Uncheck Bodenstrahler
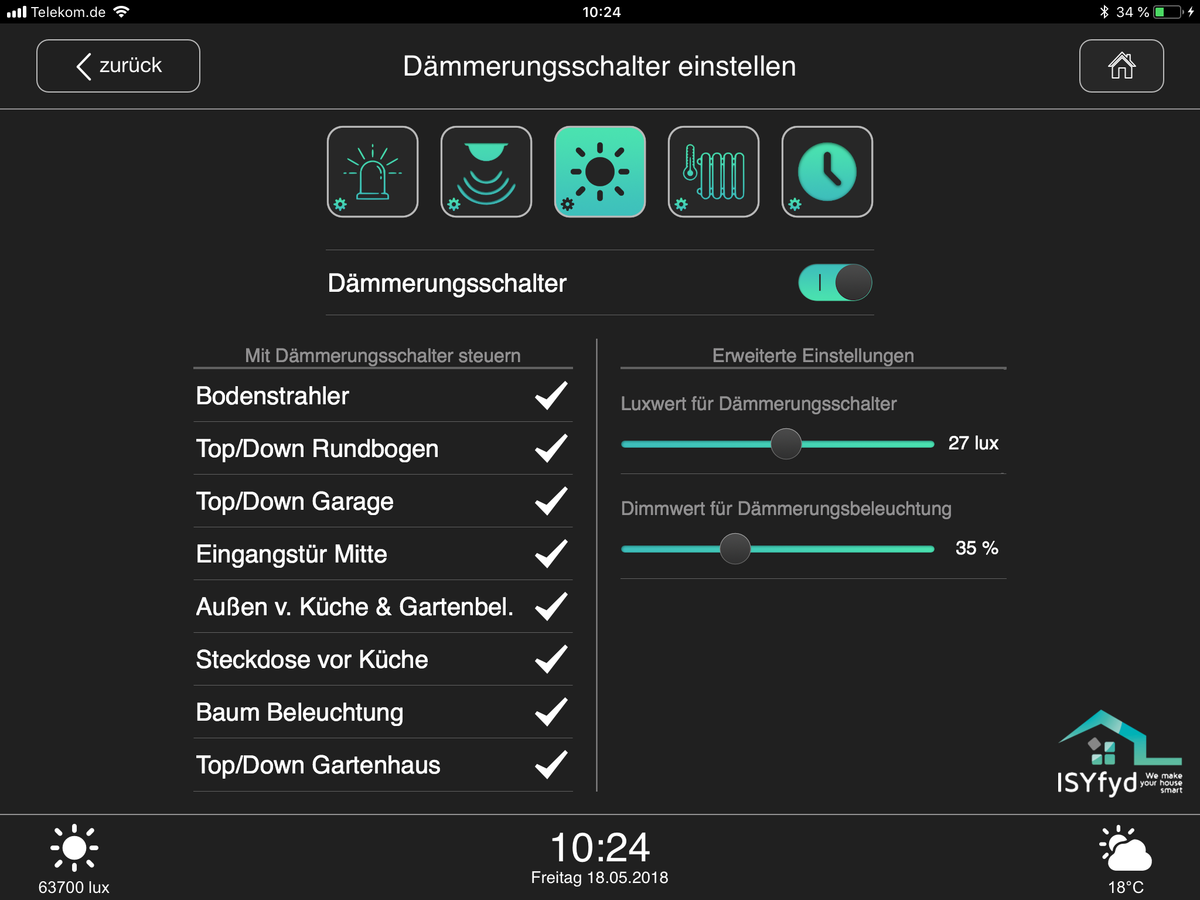The image size is (1200, 900). tap(551, 396)
